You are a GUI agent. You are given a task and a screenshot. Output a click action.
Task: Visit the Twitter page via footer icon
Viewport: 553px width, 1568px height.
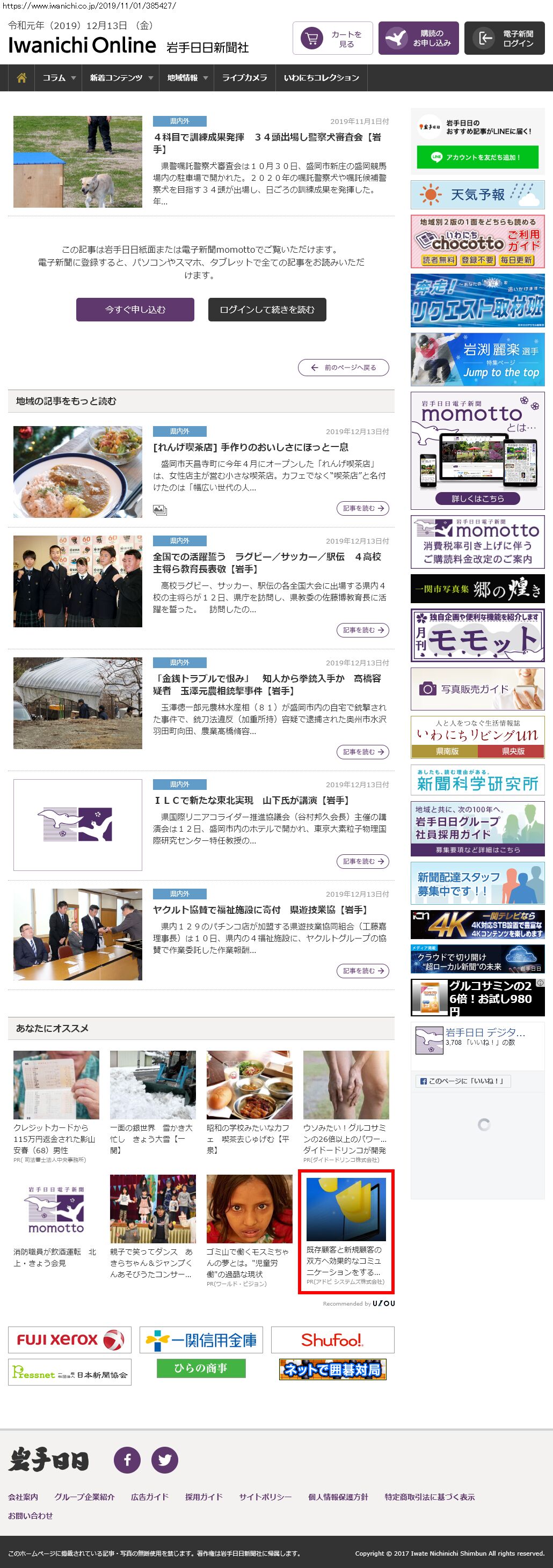click(x=164, y=1460)
